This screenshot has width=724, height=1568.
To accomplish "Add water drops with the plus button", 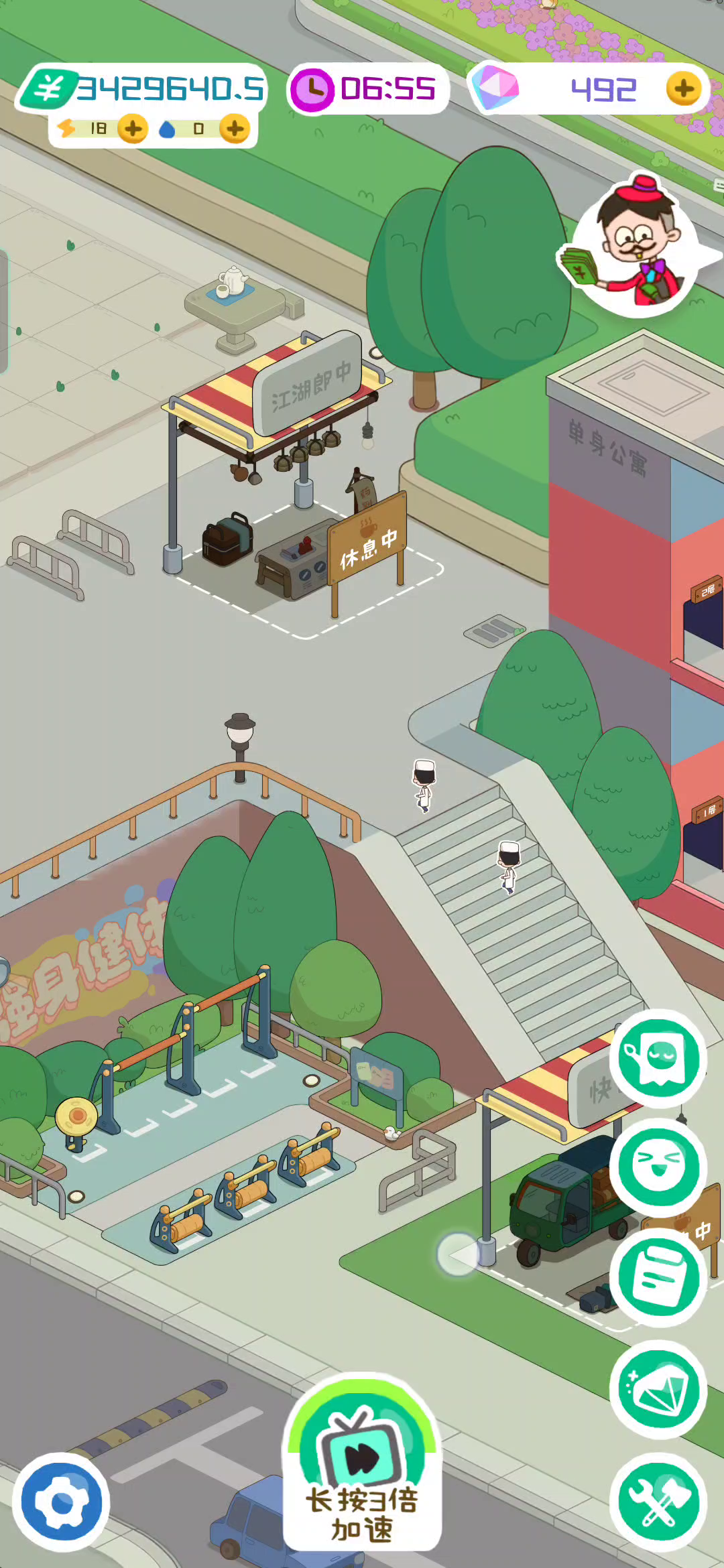I will point(235,129).
